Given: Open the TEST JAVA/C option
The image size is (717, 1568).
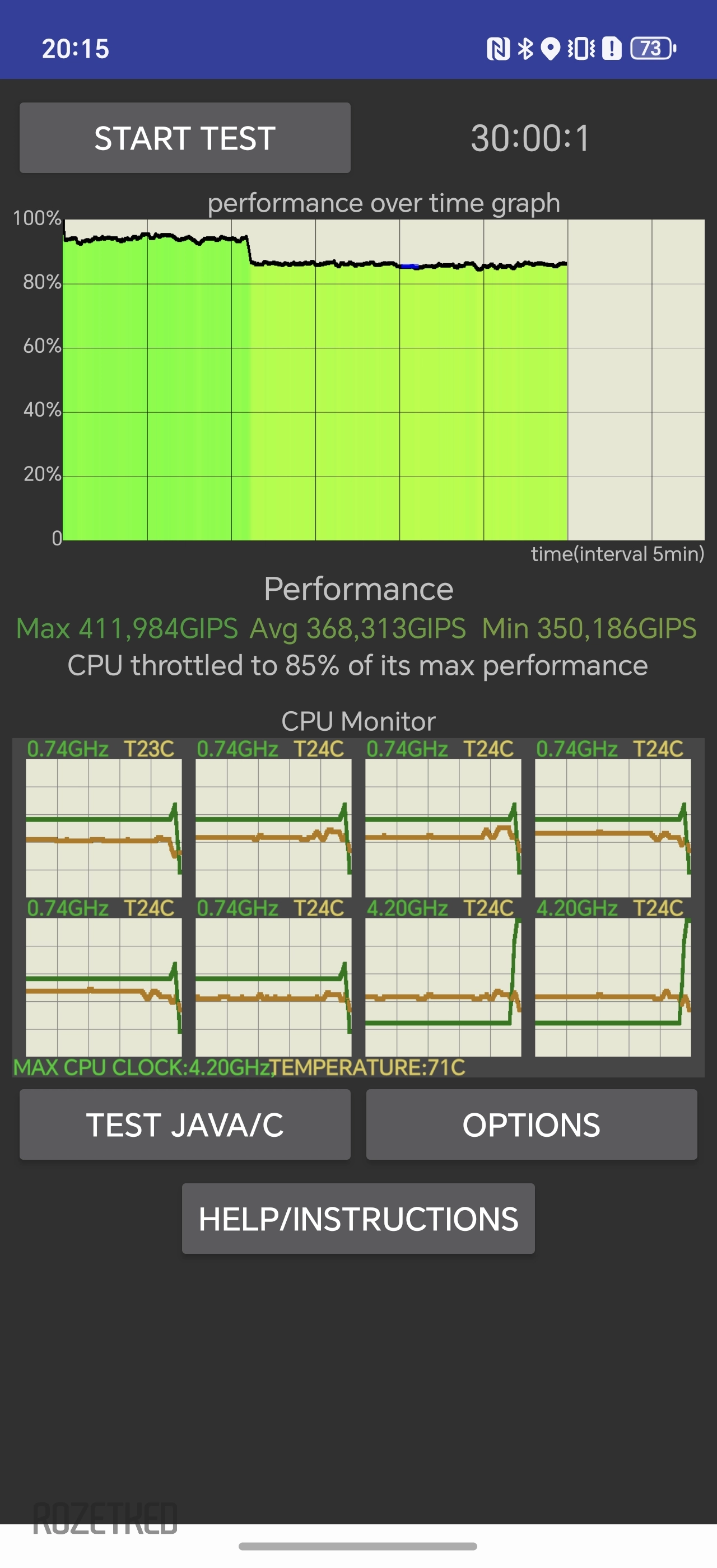Looking at the screenshot, I should (184, 1124).
